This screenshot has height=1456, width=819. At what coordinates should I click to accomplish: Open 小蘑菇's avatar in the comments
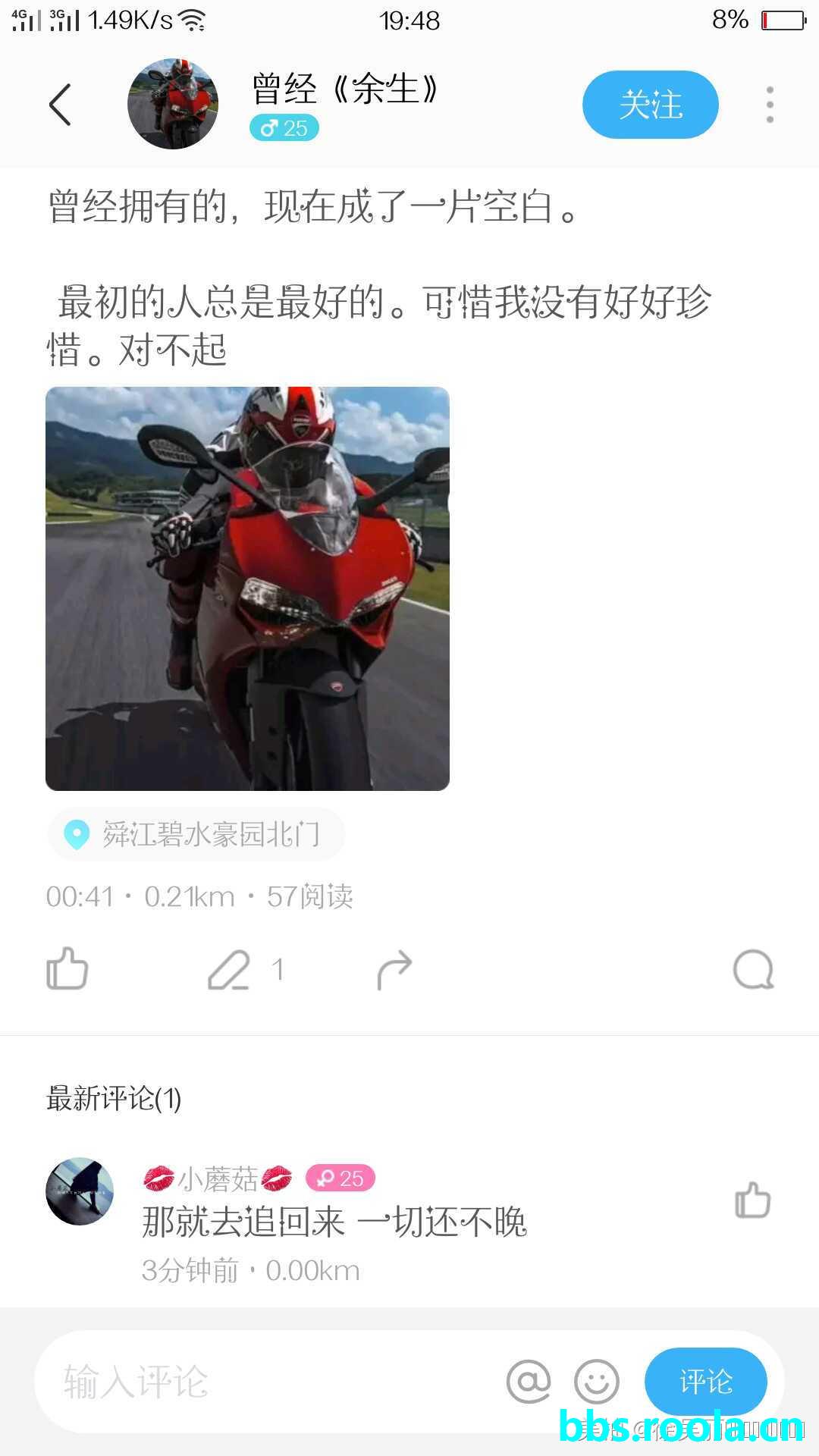click(80, 1191)
